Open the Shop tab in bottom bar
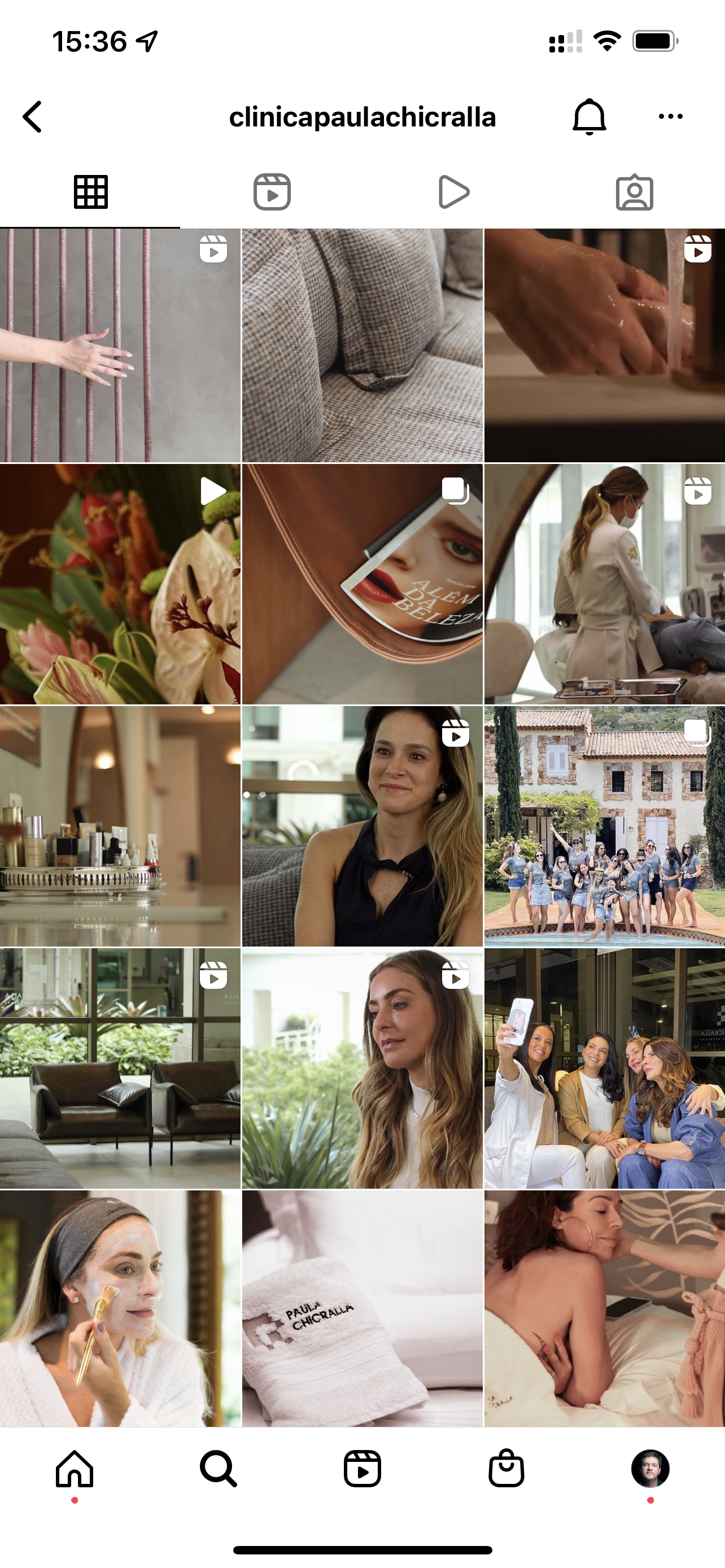725x1568 pixels. click(506, 1468)
